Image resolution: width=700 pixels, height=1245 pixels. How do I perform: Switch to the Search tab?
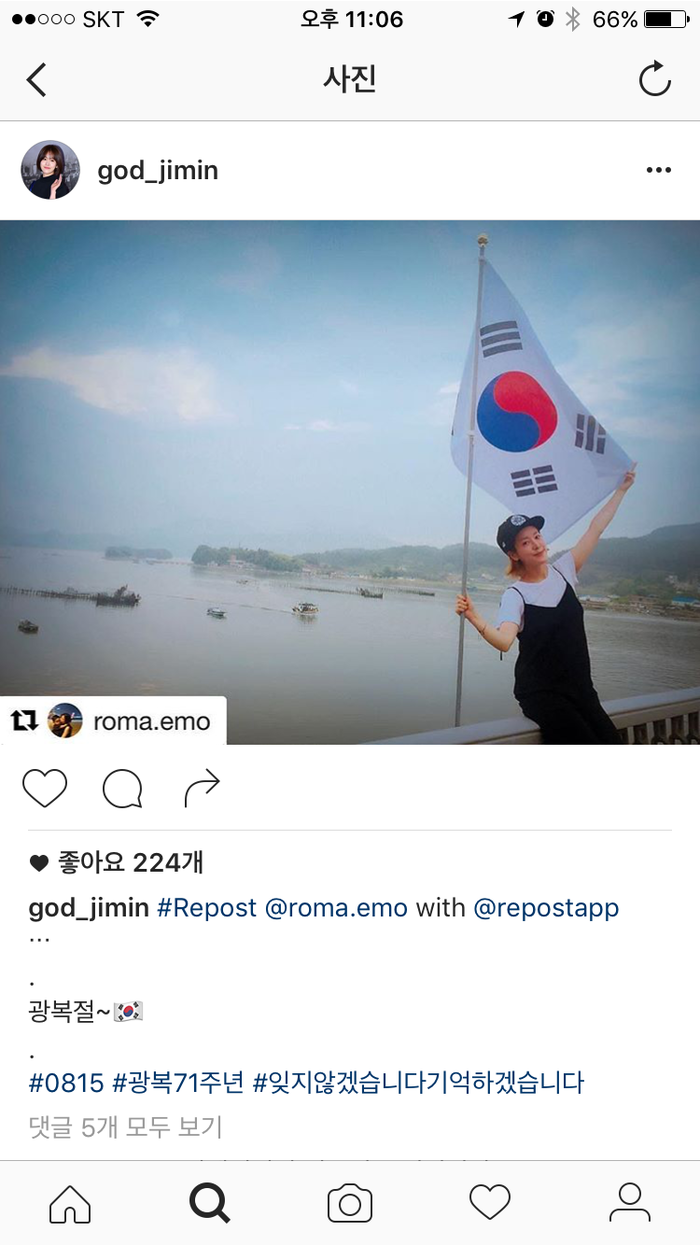pos(210,1202)
